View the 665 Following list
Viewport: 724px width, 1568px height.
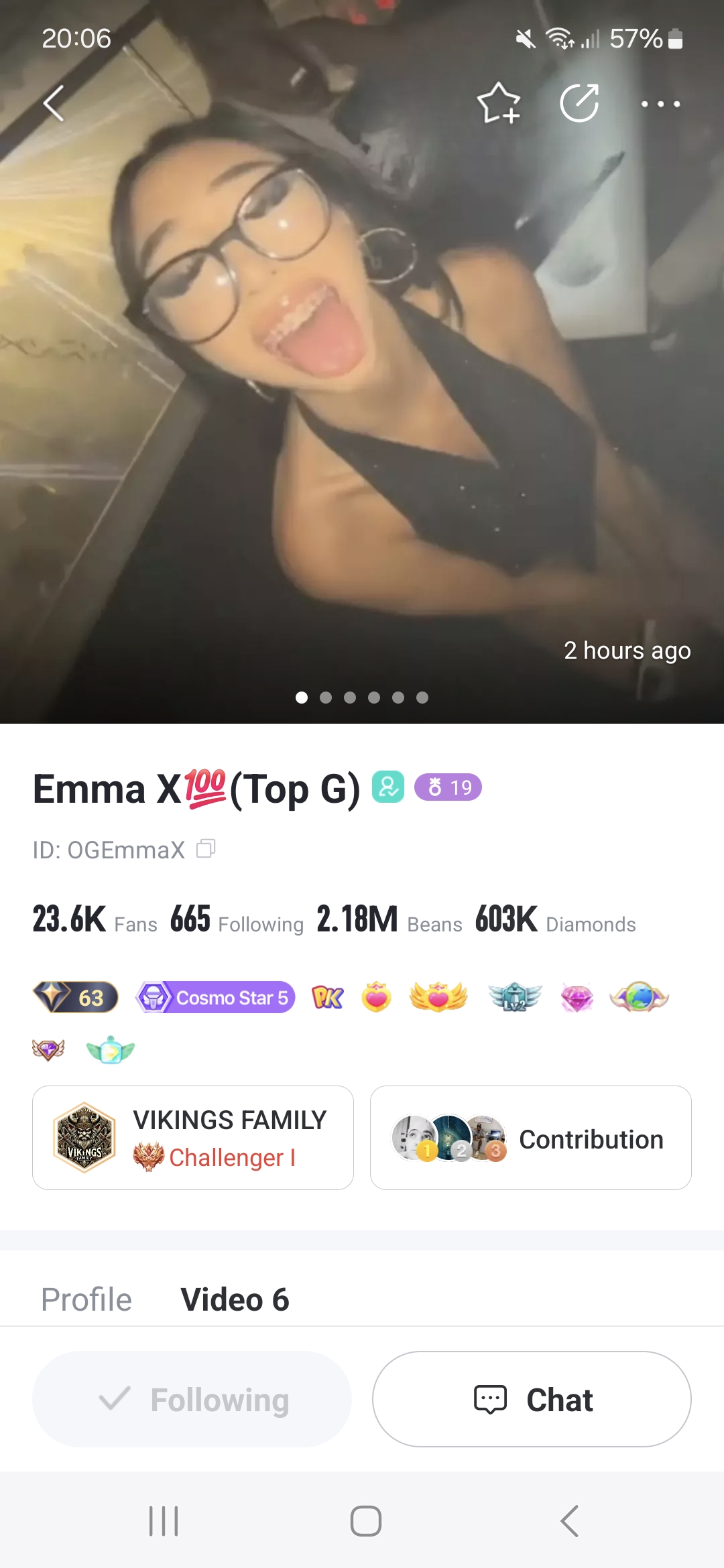coord(236,919)
